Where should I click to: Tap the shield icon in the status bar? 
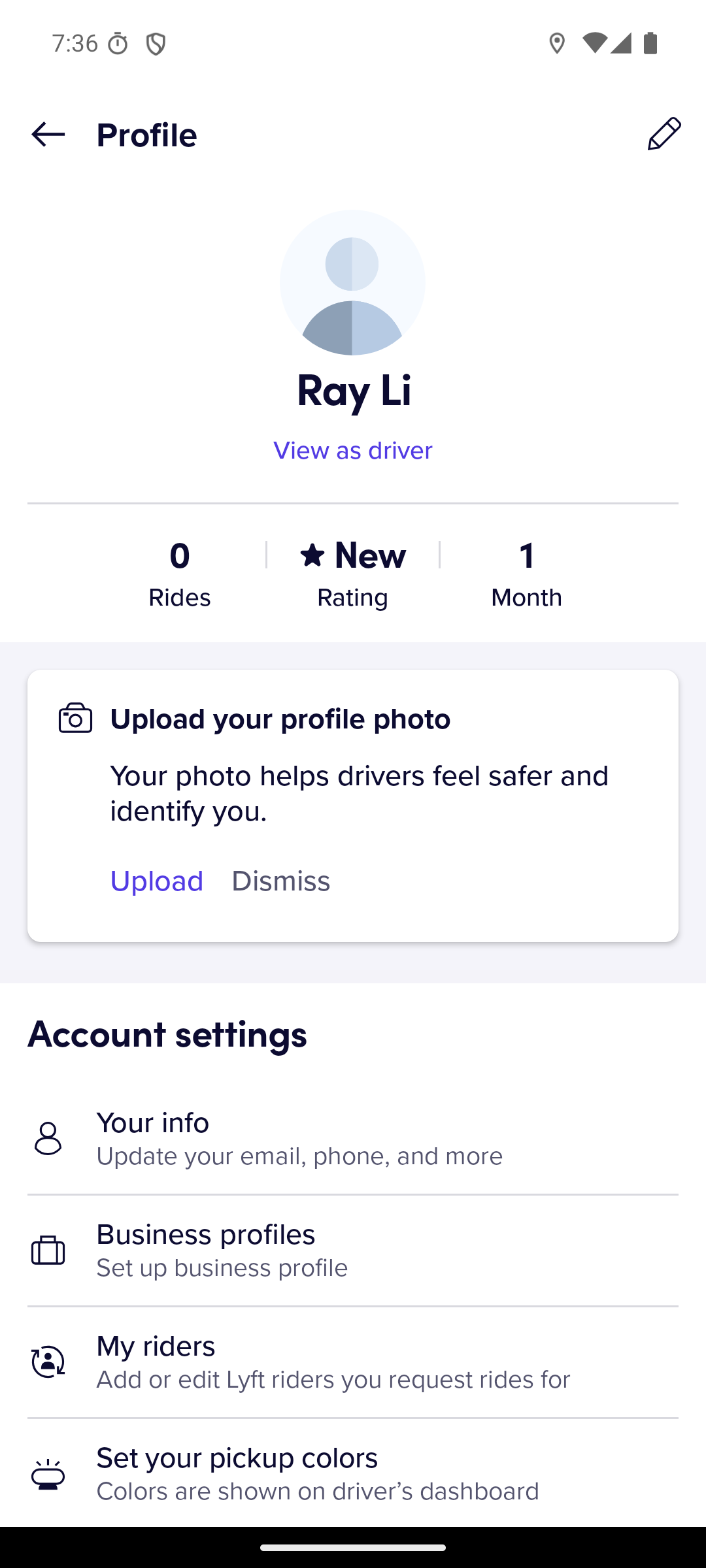click(155, 43)
